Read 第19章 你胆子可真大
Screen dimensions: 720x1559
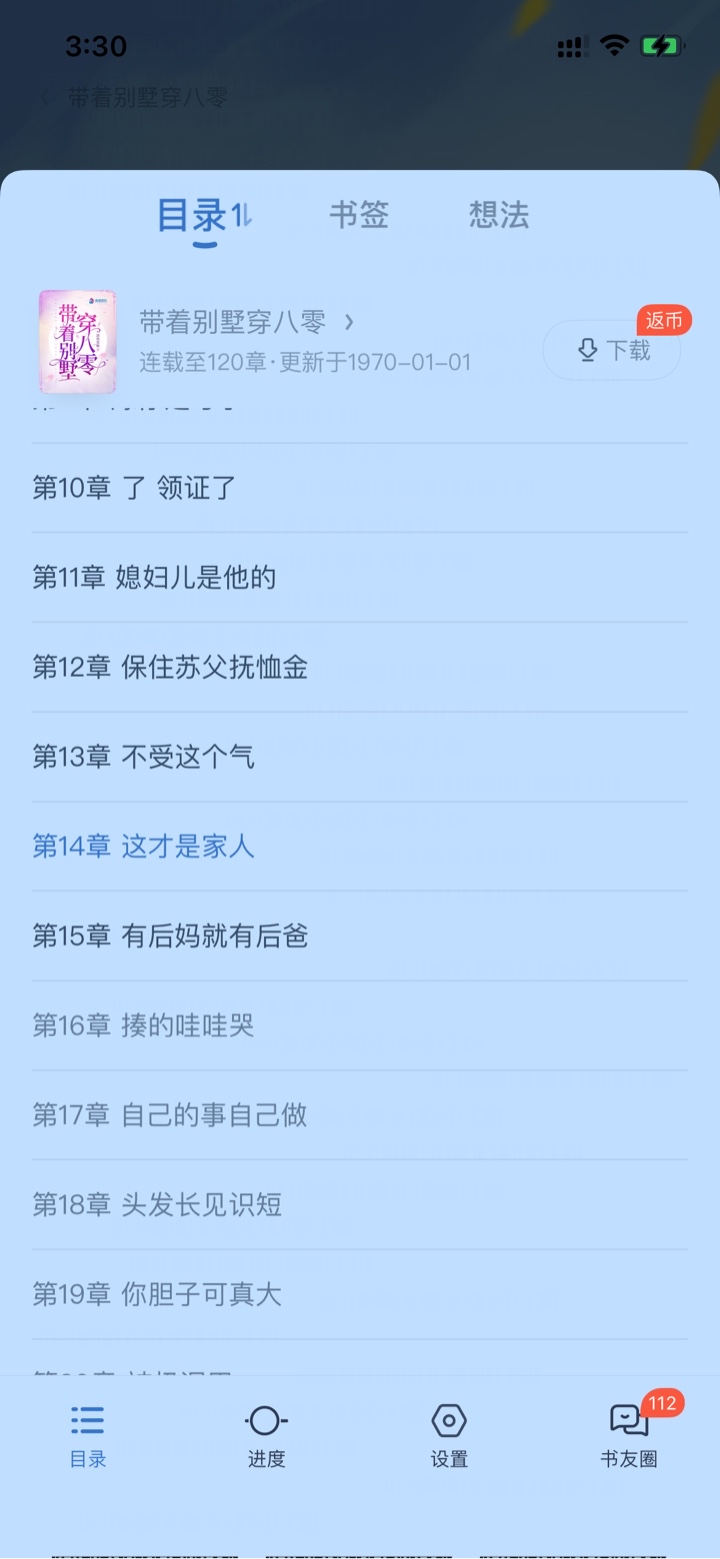pyautogui.click(x=157, y=1294)
